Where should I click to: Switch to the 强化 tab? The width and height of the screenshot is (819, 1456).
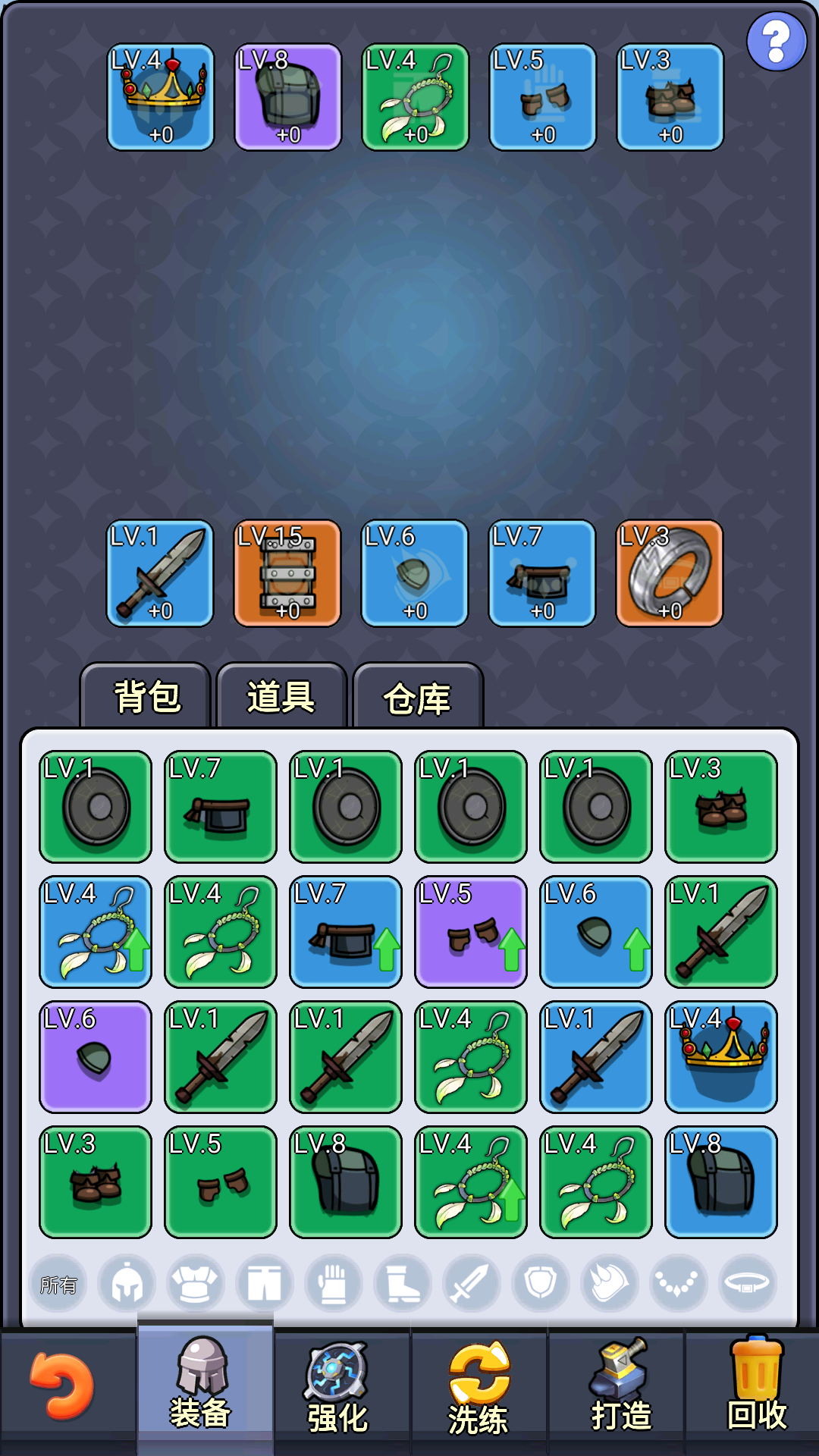(x=338, y=1388)
